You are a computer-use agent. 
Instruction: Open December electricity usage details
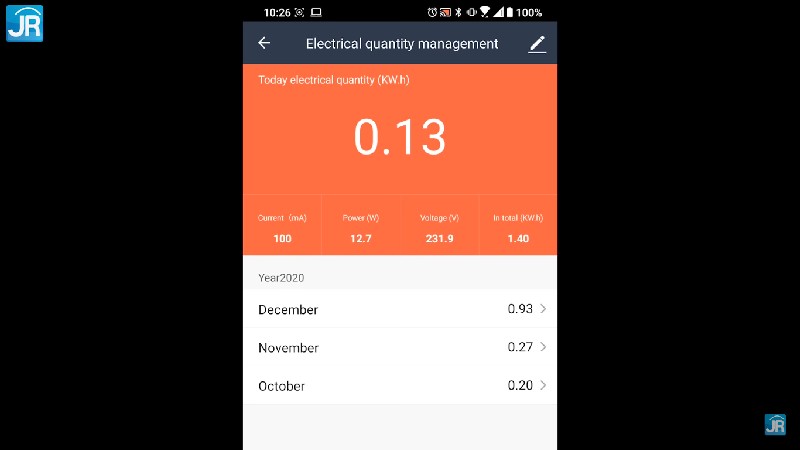point(400,309)
